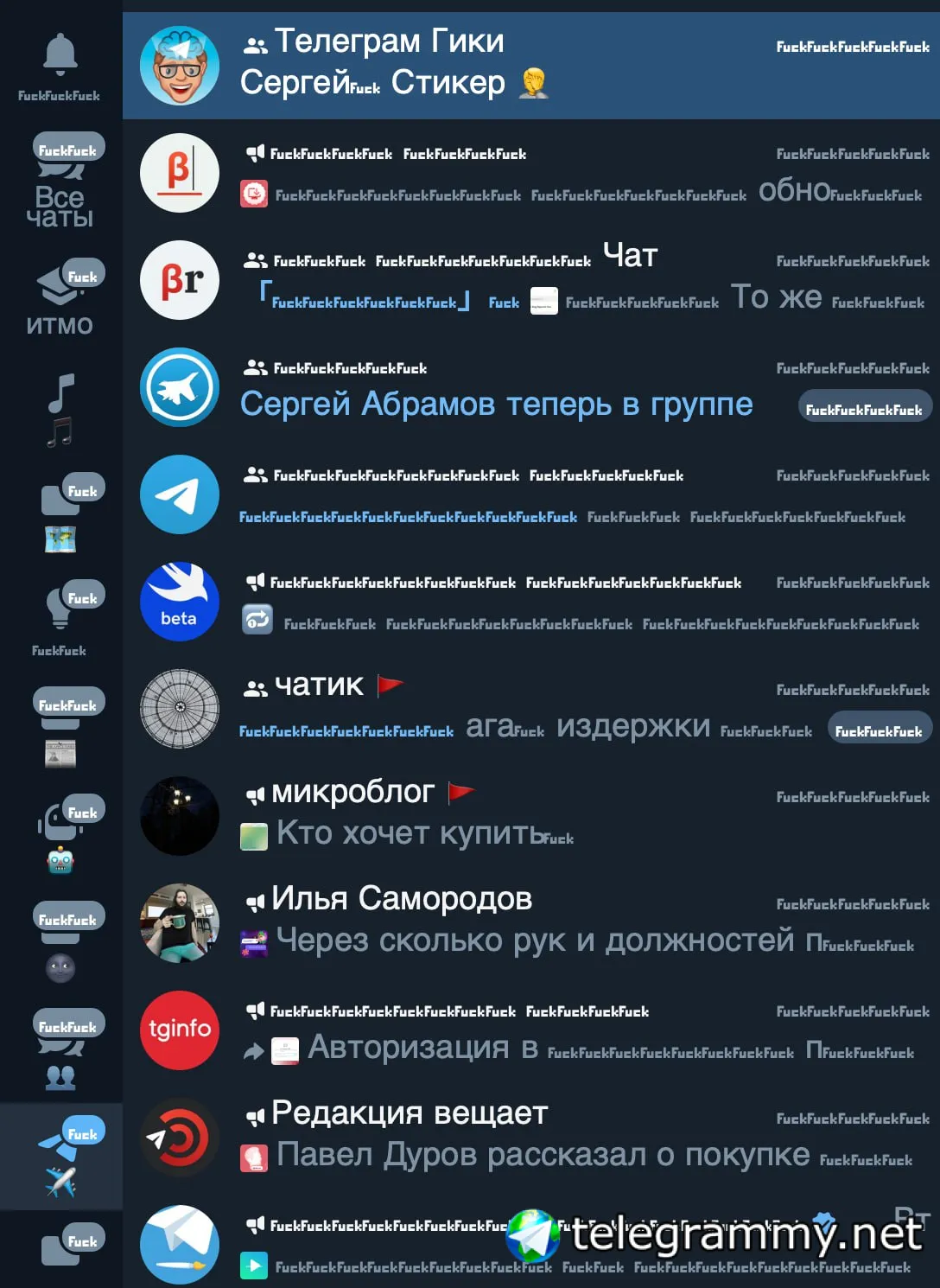Open the Редакция вещает channel
The width and height of the screenshot is (940, 1288).
click(529, 1137)
